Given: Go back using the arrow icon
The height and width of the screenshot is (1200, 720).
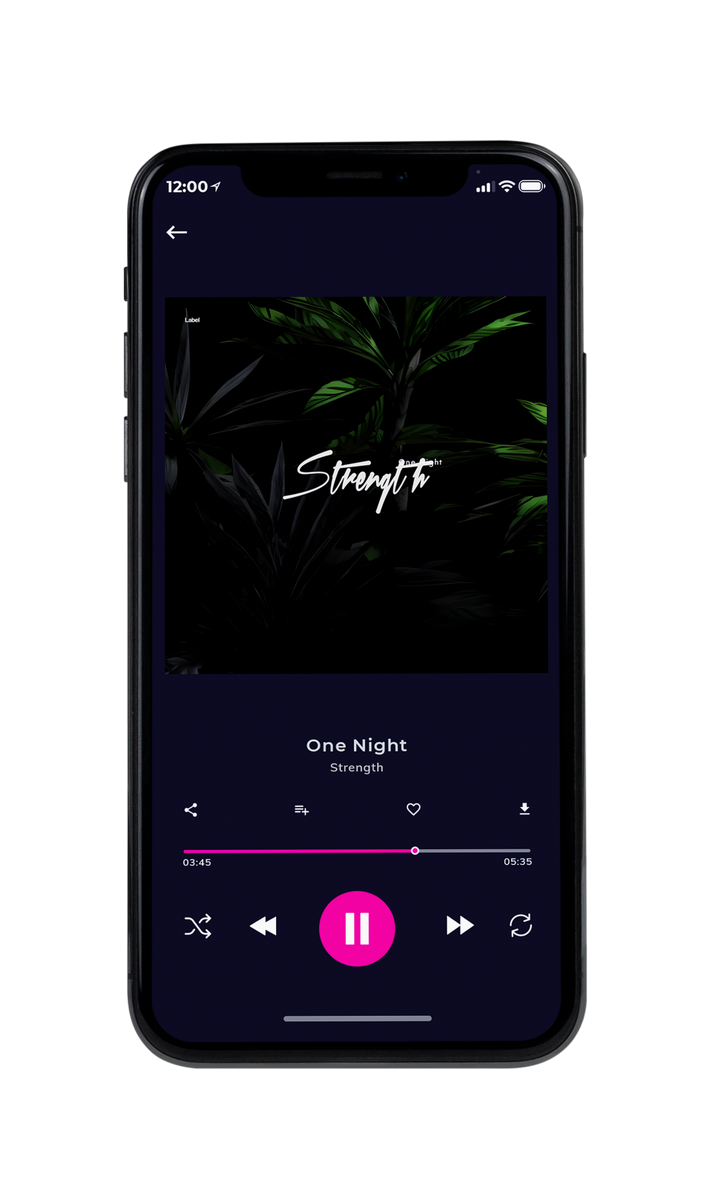Looking at the screenshot, I should tap(177, 232).
